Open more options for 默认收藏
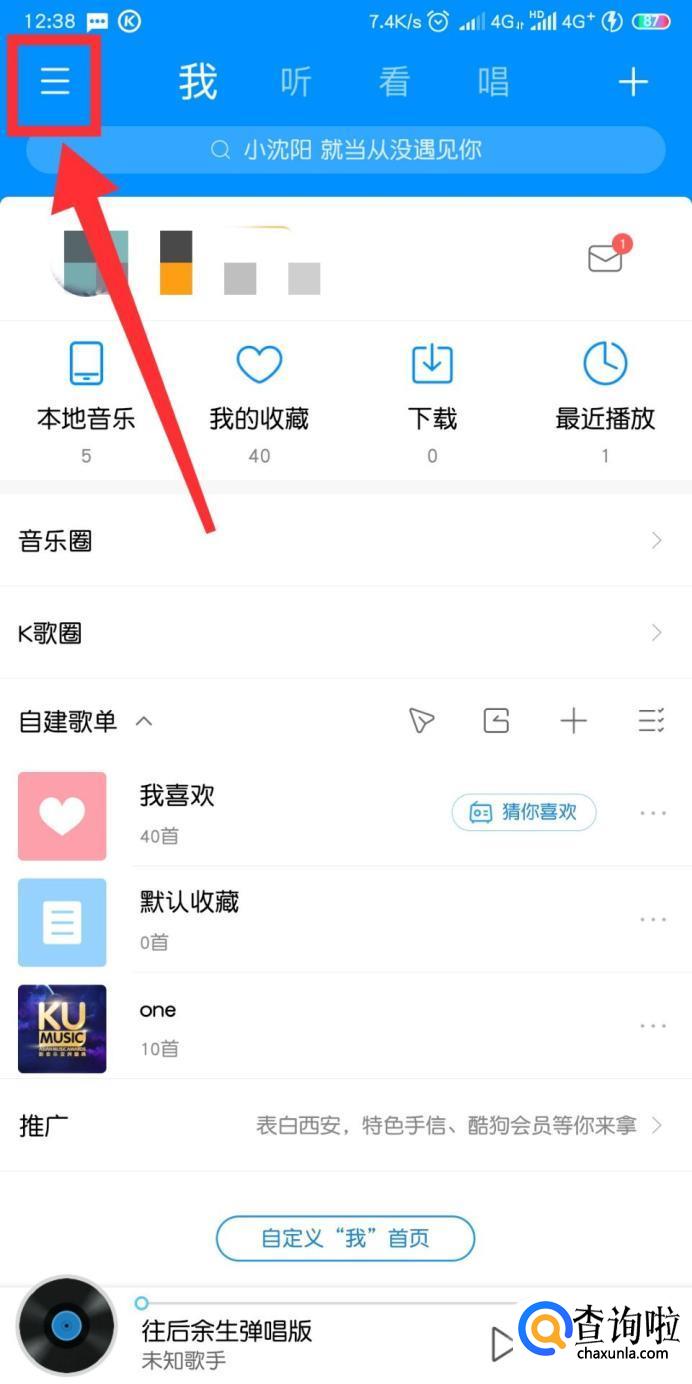Image resolution: width=692 pixels, height=1384 pixels. tap(653, 920)
